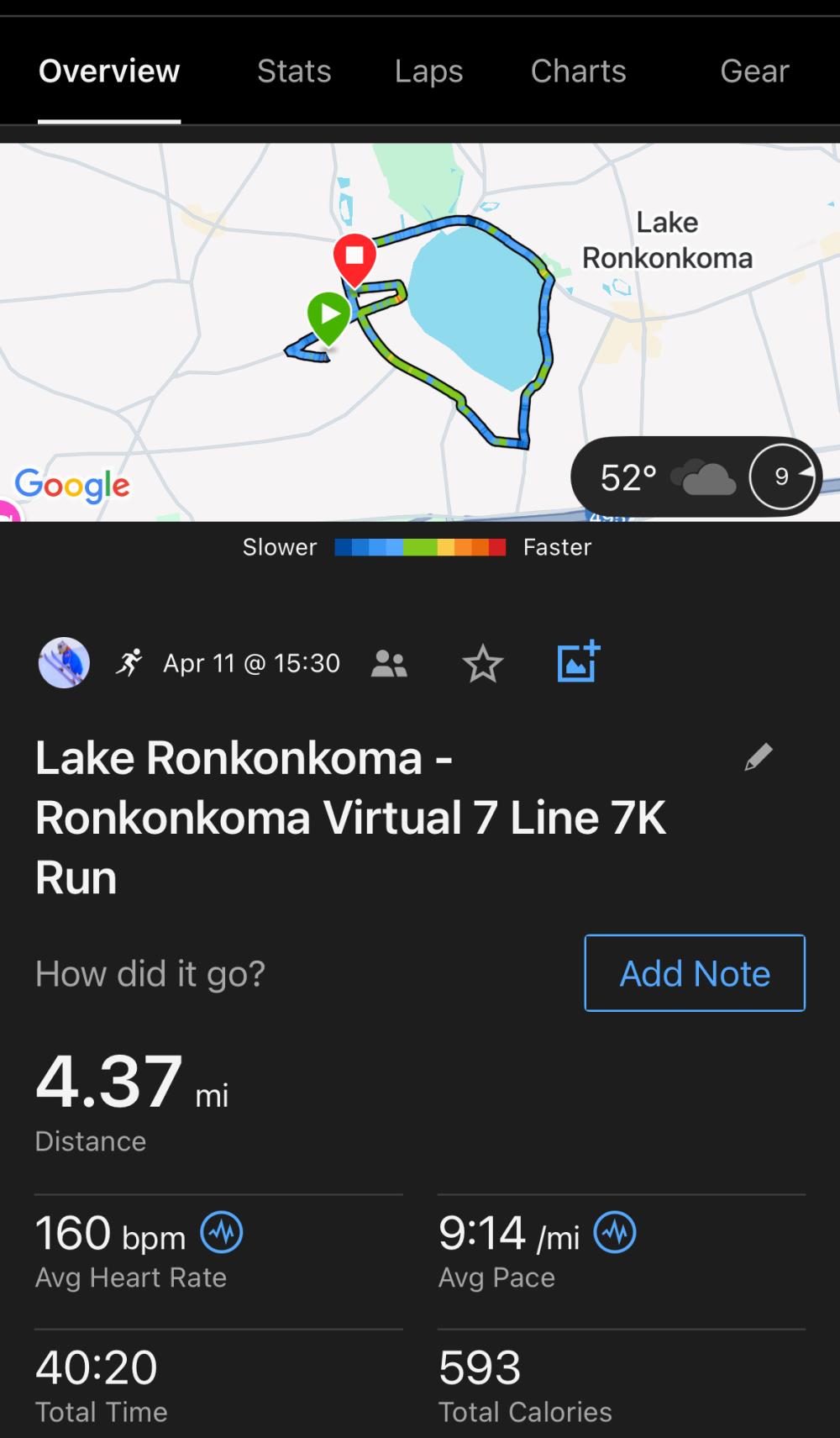This screenshot has width=840, height=1438.
Task: Edit the activity name with pencil icon
Action: tap(758, 757)
